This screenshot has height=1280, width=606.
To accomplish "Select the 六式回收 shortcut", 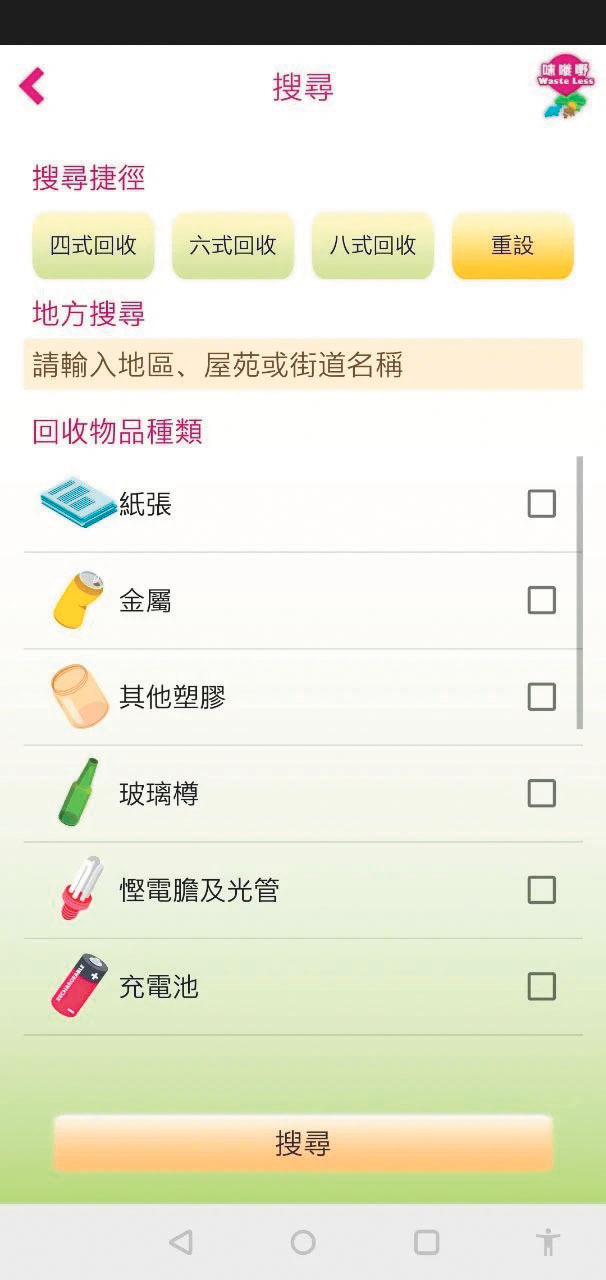I will pyautogui.click(x=233, y=245).
